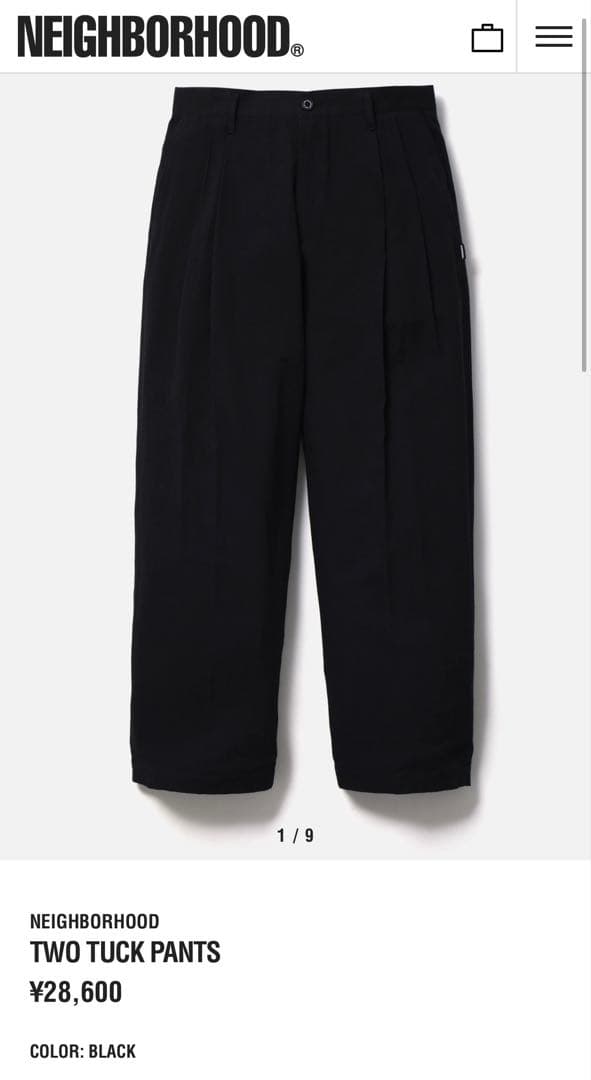
Task: Open the shopping bag
Action: coord(487,38)
